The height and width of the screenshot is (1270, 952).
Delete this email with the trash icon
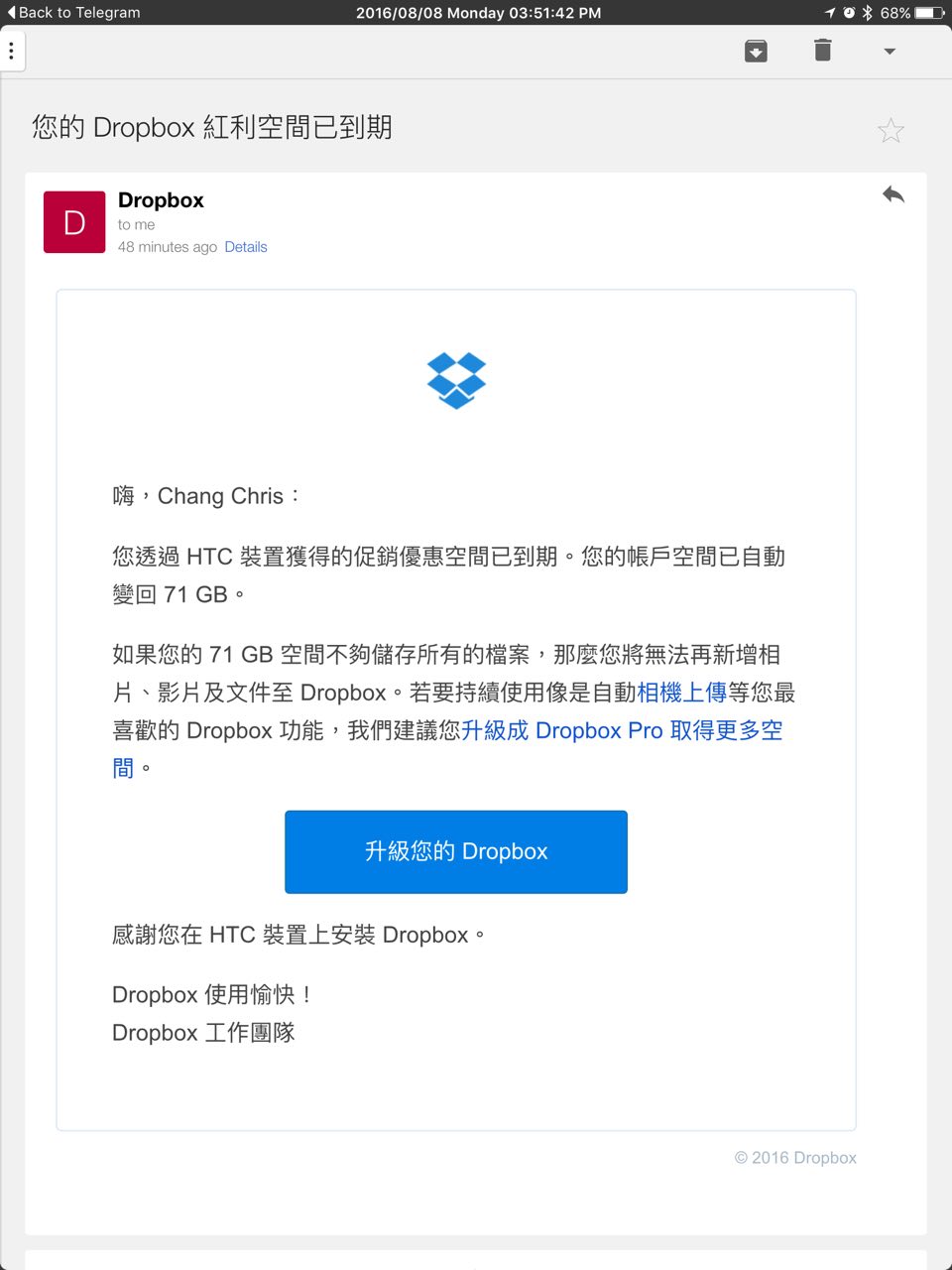coord(822,51)
